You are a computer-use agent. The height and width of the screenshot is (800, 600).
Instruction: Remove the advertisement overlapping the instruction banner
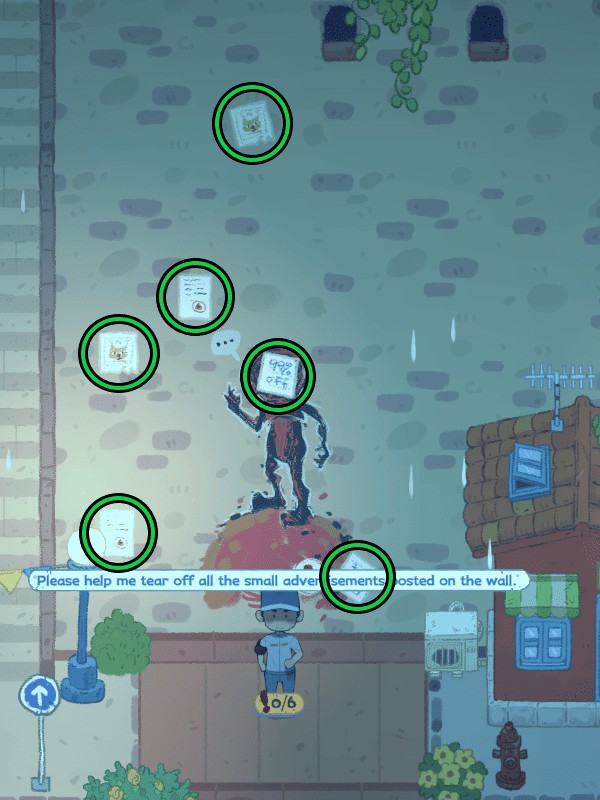(x=358, y=577)
